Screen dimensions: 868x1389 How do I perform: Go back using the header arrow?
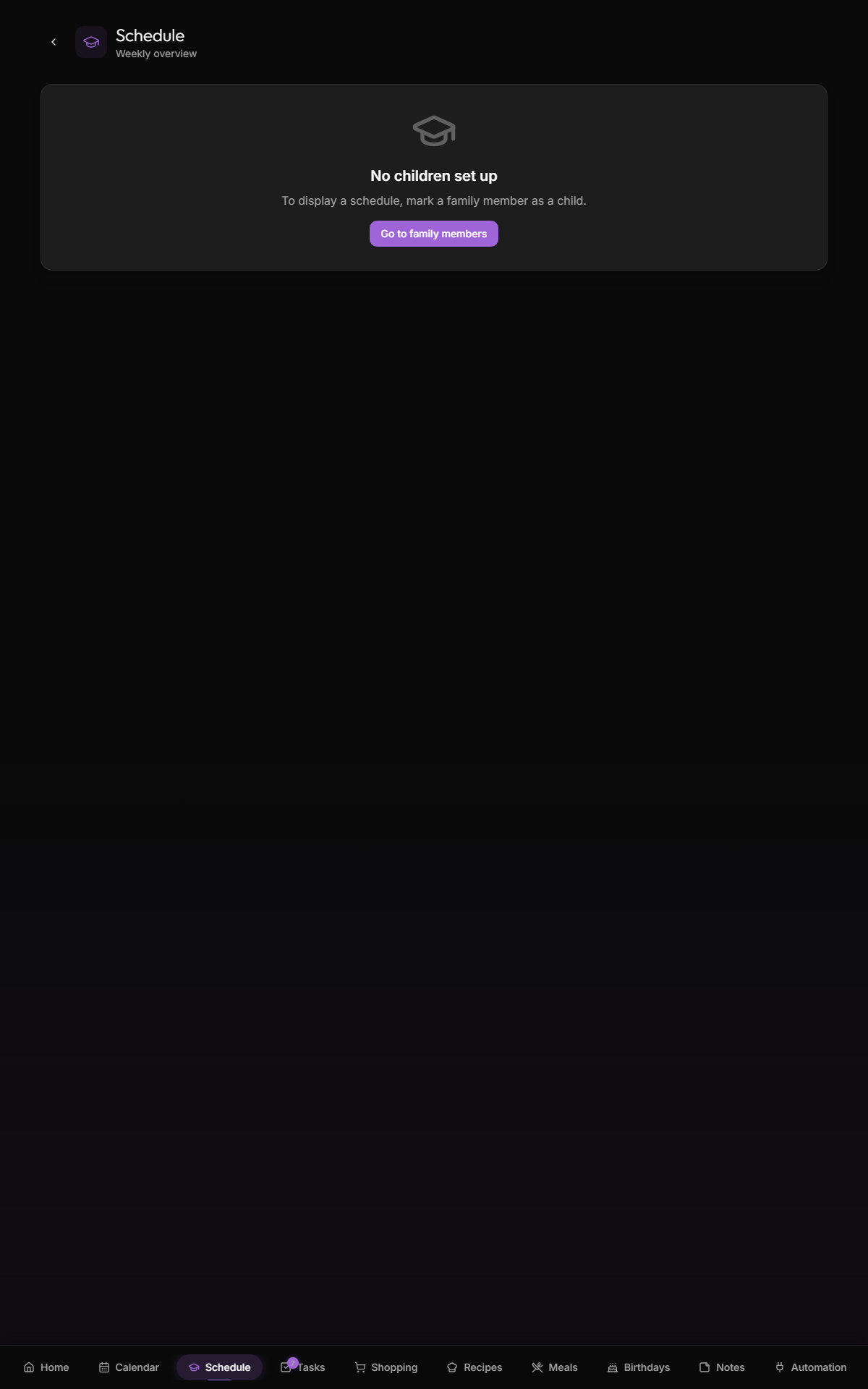click(x=54, y=42)
